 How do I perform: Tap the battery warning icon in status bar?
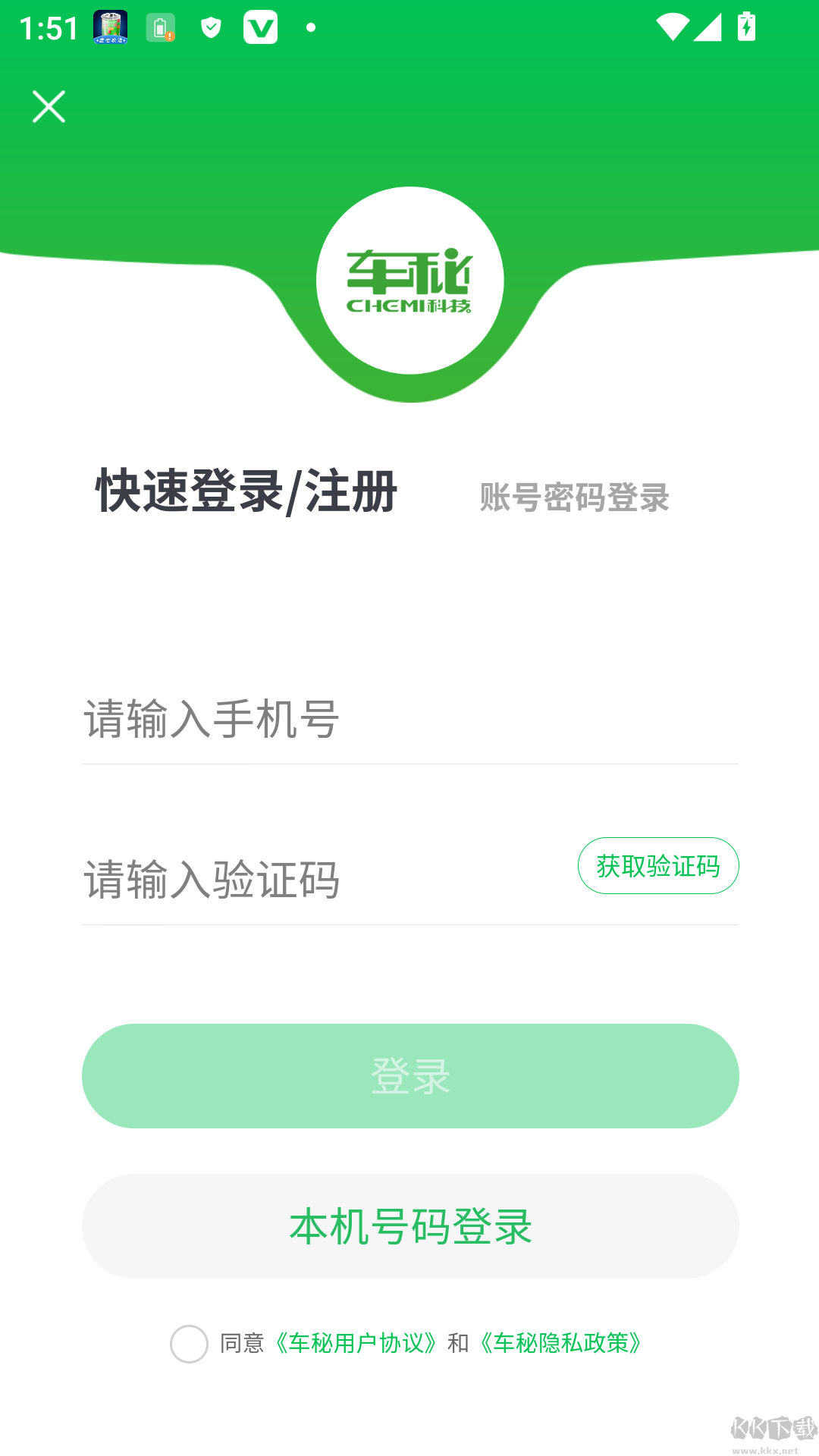coord(159,27)
